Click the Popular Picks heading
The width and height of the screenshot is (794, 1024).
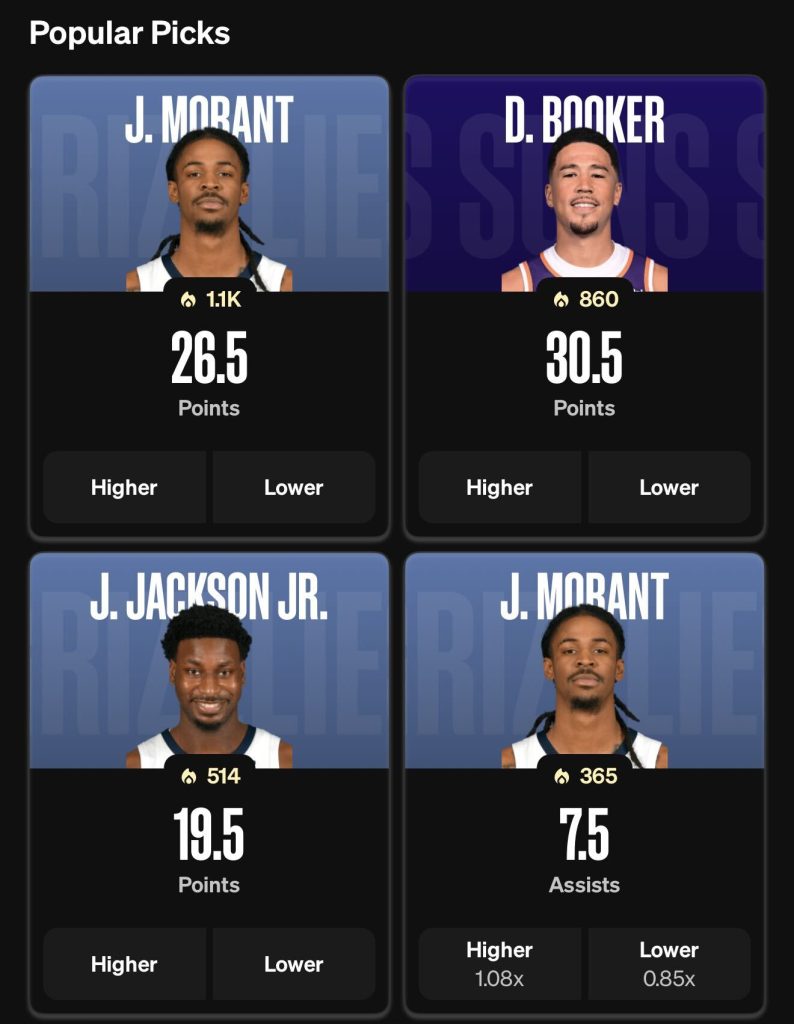point(130,33)
